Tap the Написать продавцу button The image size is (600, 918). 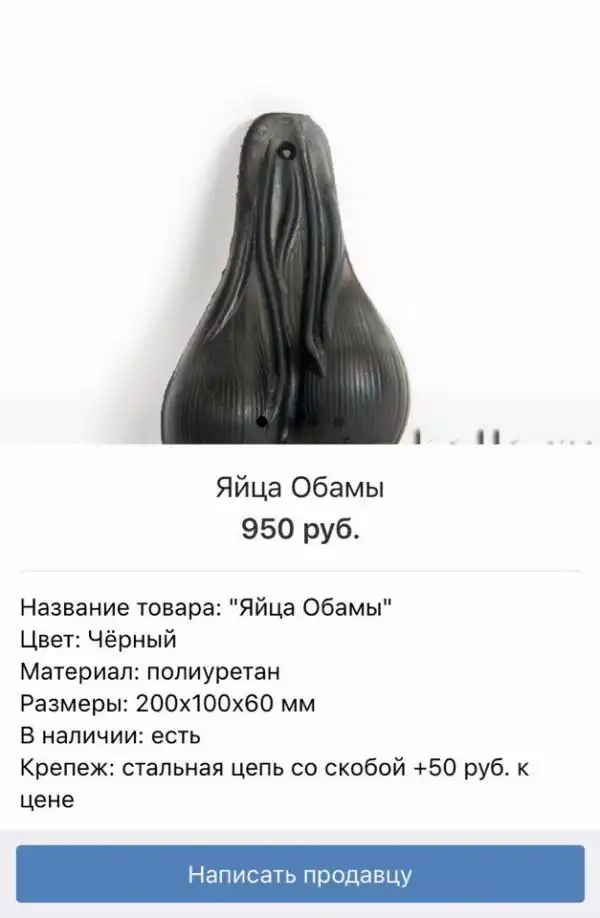pyautogui.click(x=300, y=875)
